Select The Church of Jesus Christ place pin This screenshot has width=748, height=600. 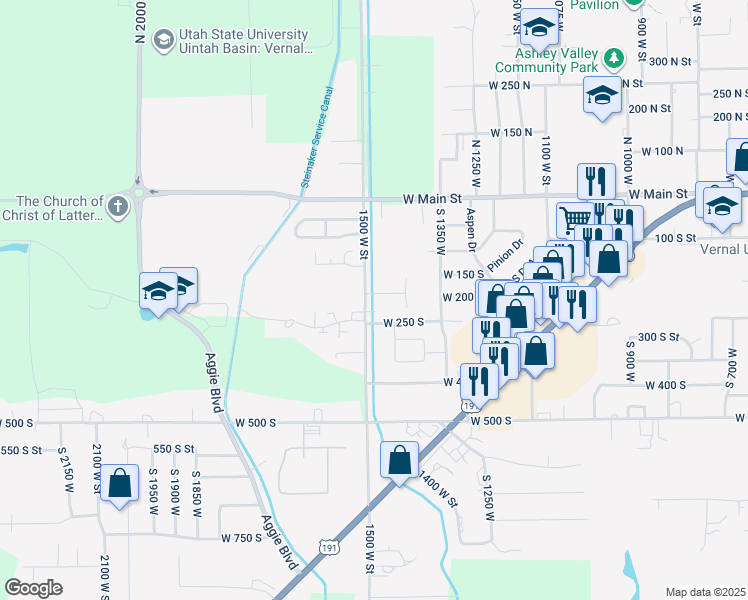click(x=118, y=207)
